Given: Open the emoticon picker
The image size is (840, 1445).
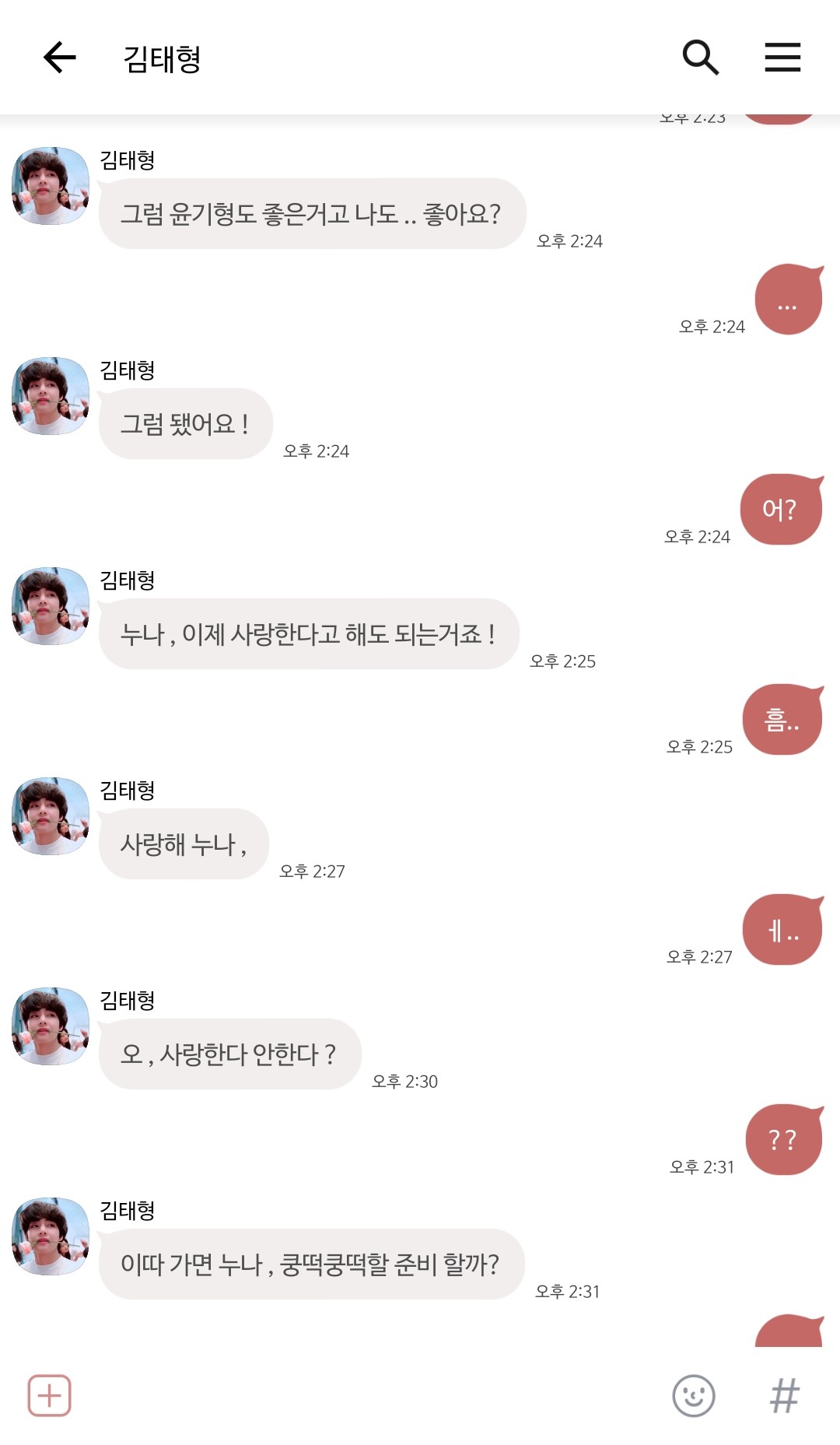Looking at the screenshot, I should (693, 1395).
